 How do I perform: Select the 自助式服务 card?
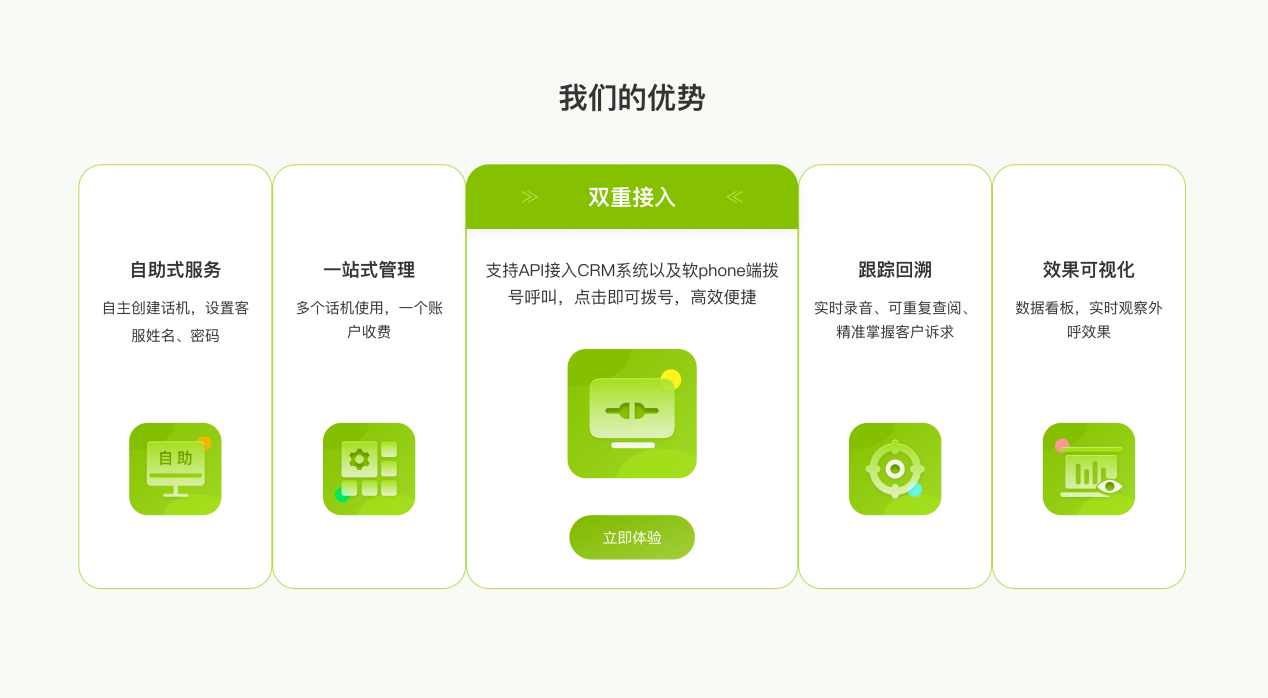tap(175, 376)
